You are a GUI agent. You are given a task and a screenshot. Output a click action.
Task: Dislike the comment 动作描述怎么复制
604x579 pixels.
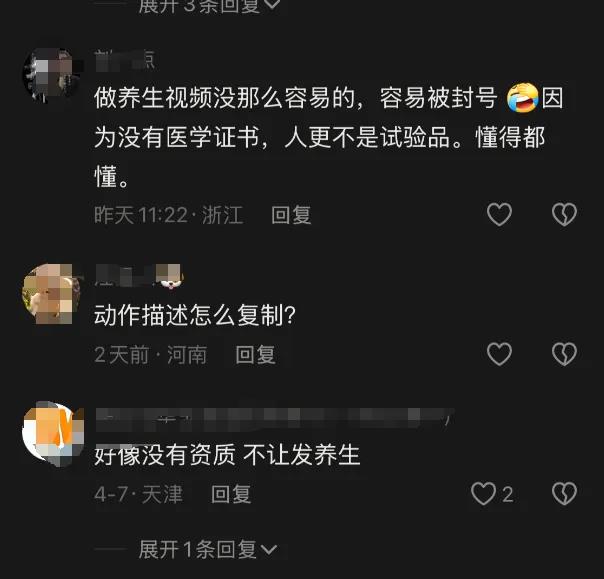pyautogui.click(x=565, y=353)
